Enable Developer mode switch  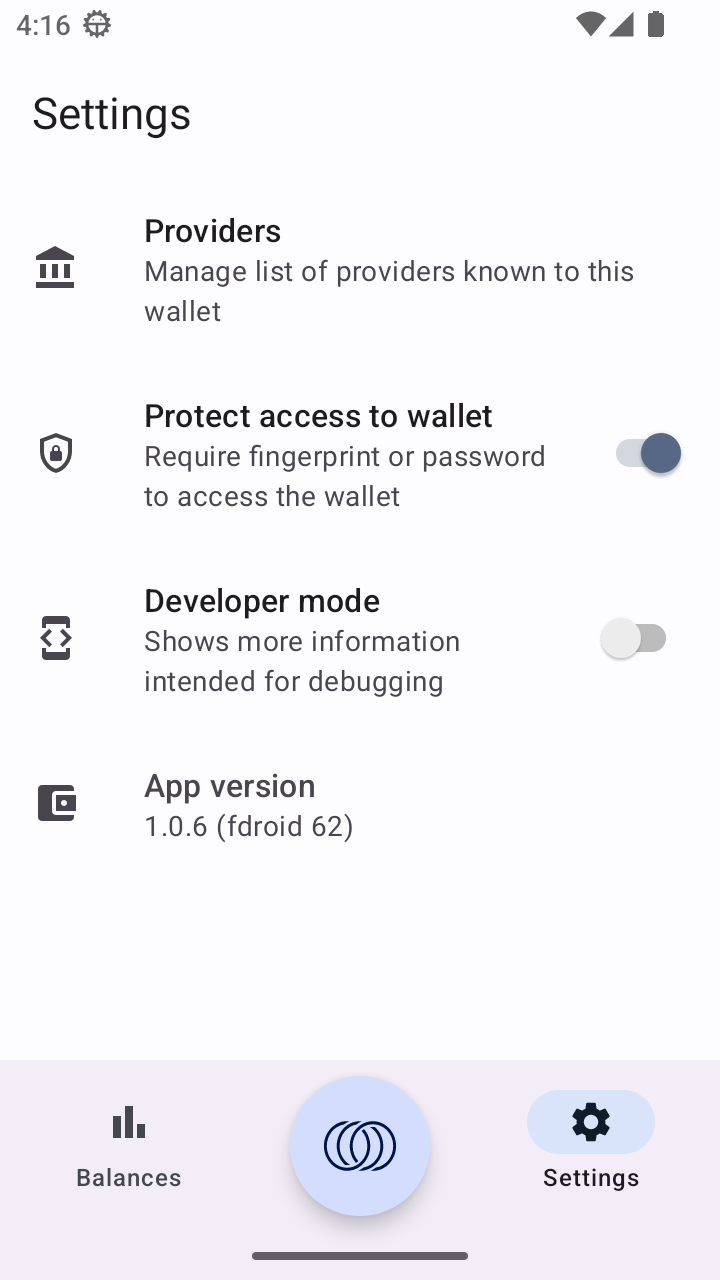click(634, 638)
